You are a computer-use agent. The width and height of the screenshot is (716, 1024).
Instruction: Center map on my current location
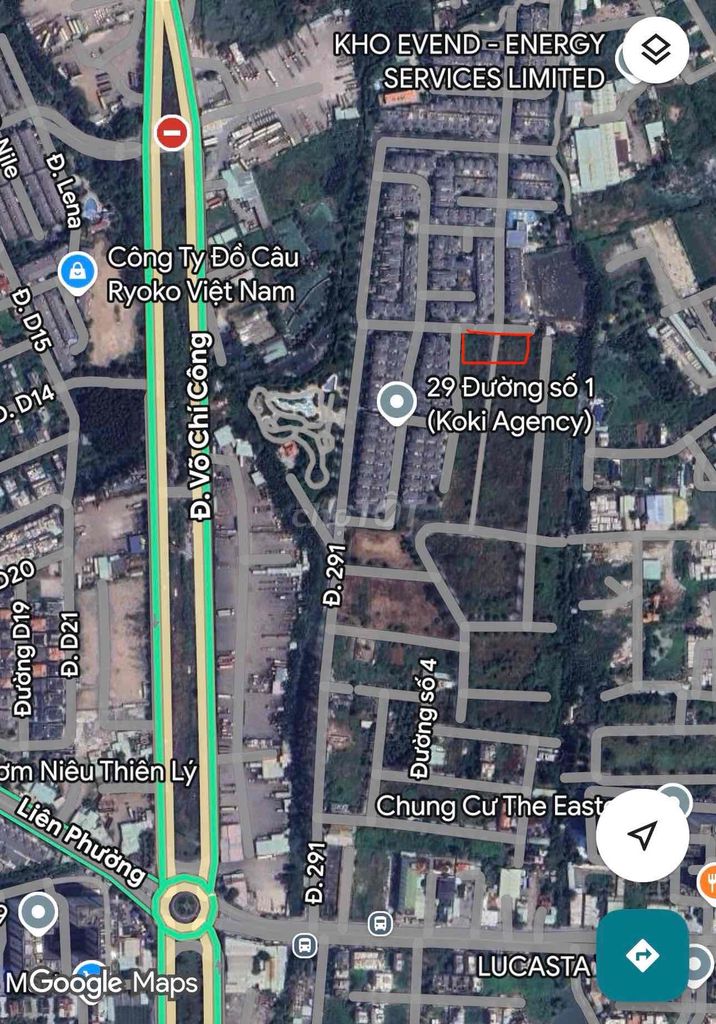click(642, 835)
